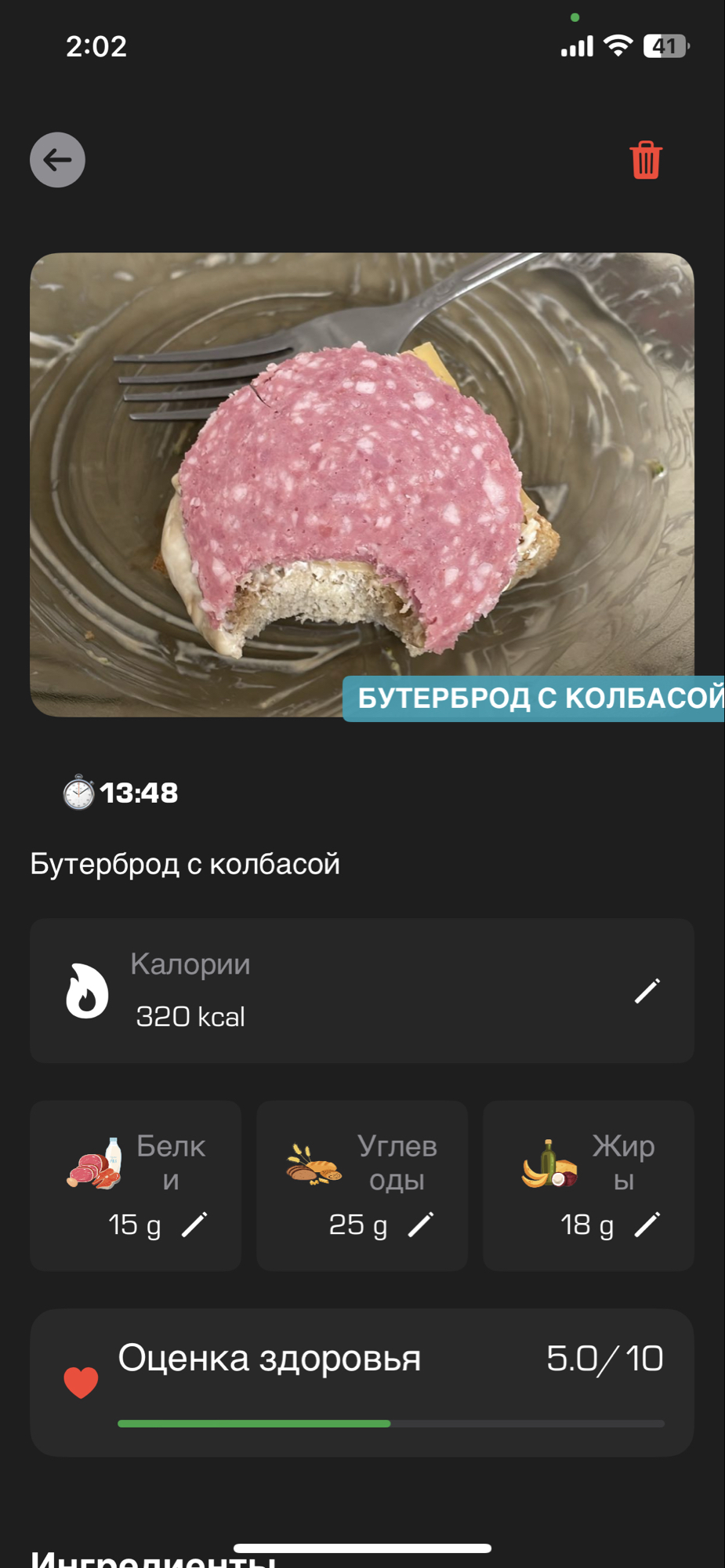
Task: Open the delete trash icon
Action: pyautogui.click(x=645, y=159)
